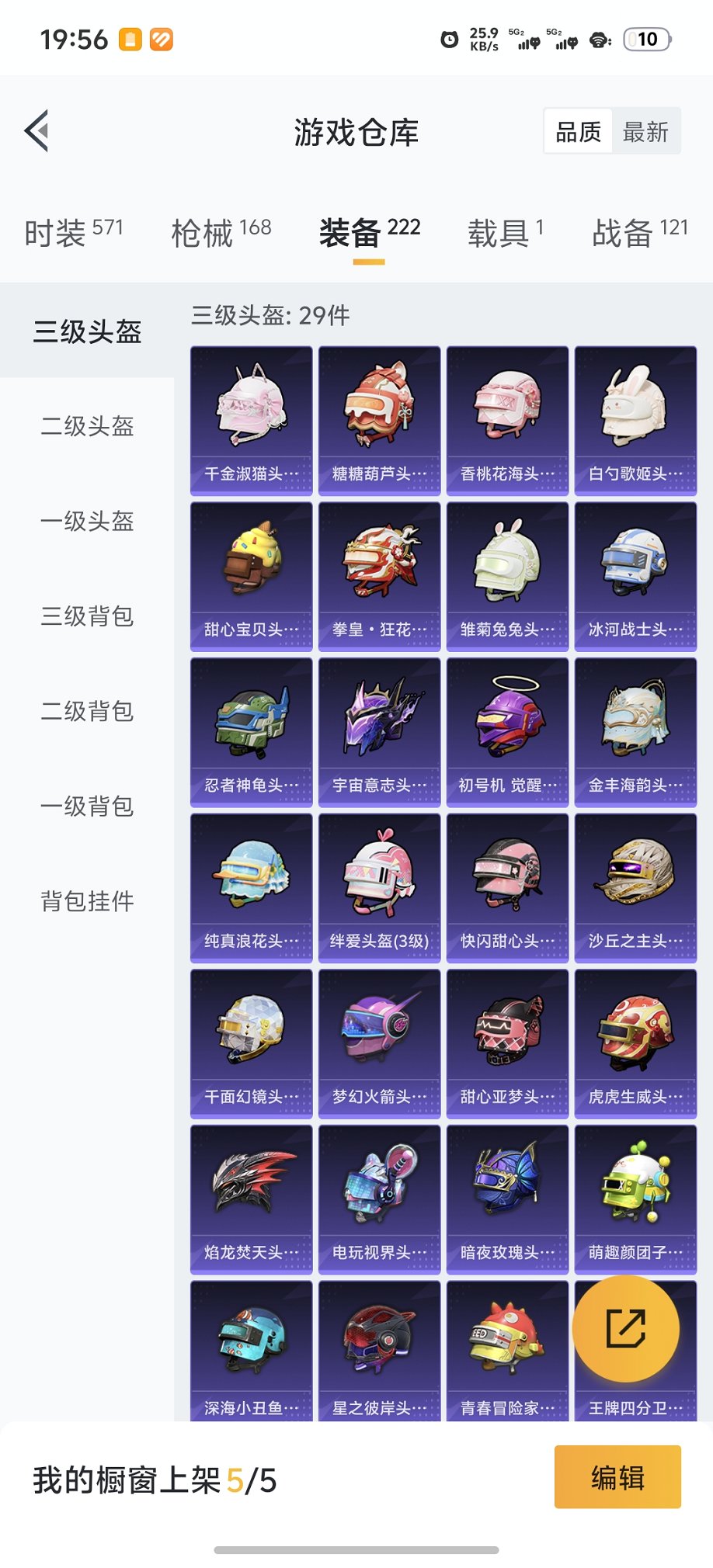View the 虎虎生威头 helmet item
The height and width of the screenshot is (1568, 713).
(x=635, y=1043)
